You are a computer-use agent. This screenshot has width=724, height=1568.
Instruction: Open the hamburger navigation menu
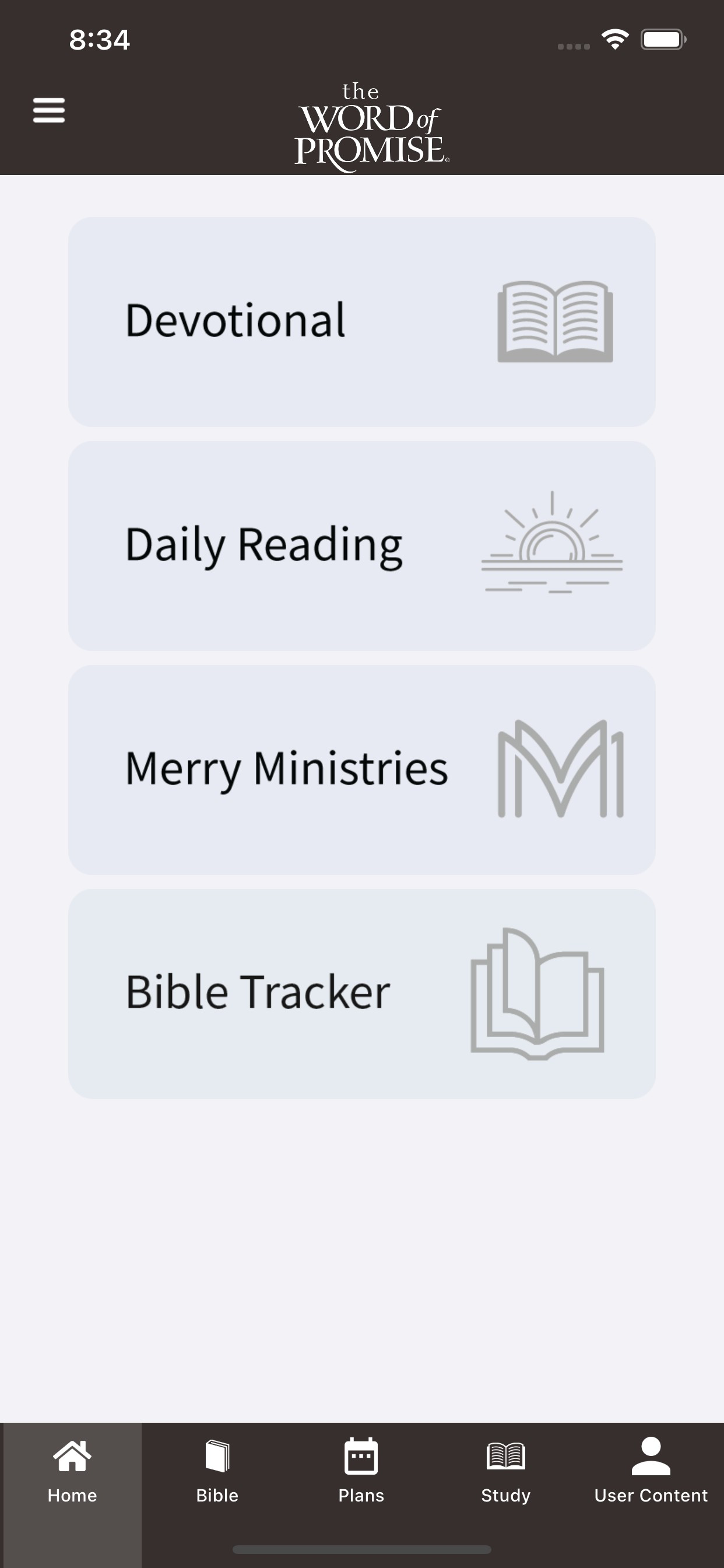point(48,111)
